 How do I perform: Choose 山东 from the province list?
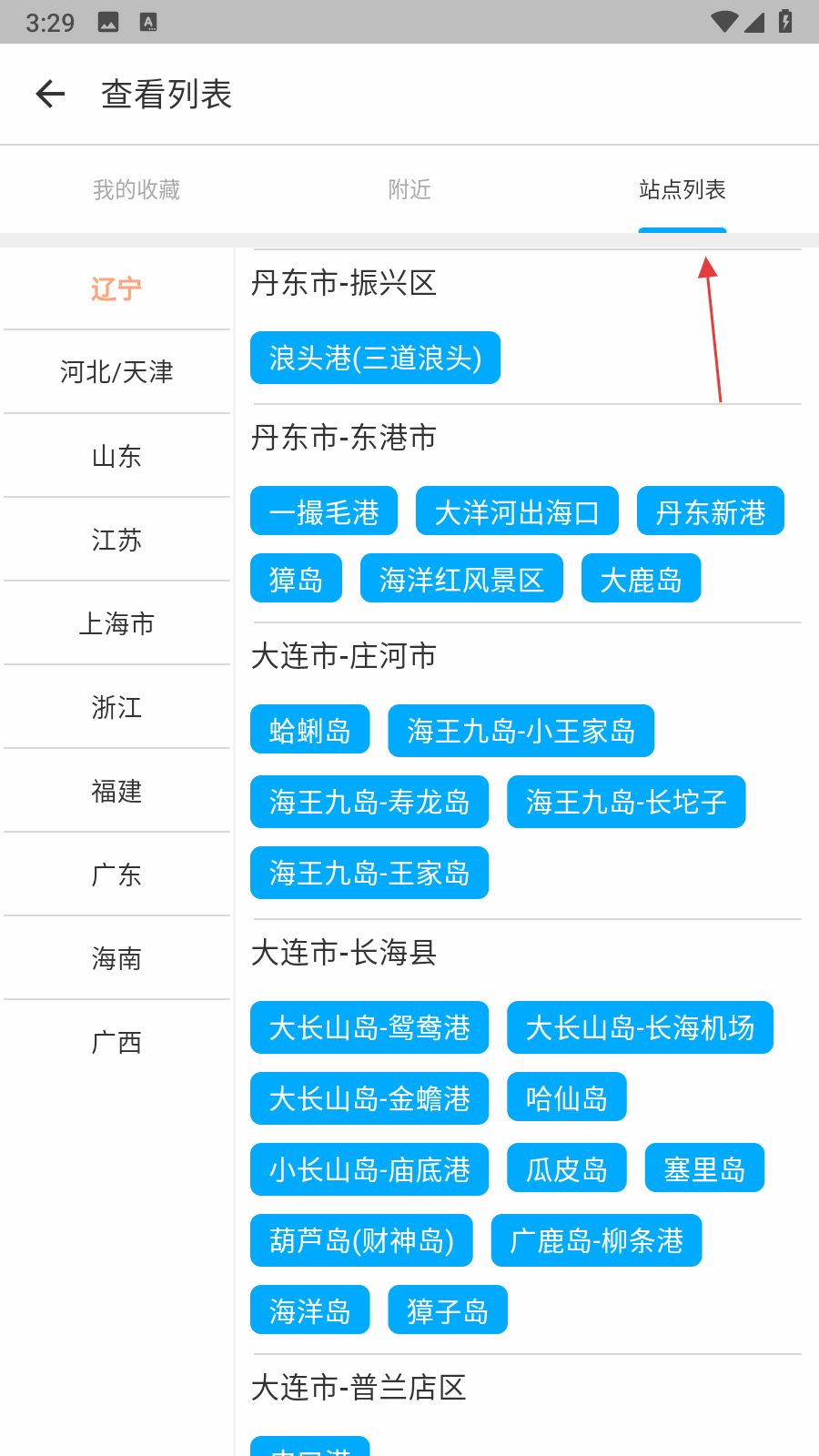116,456
